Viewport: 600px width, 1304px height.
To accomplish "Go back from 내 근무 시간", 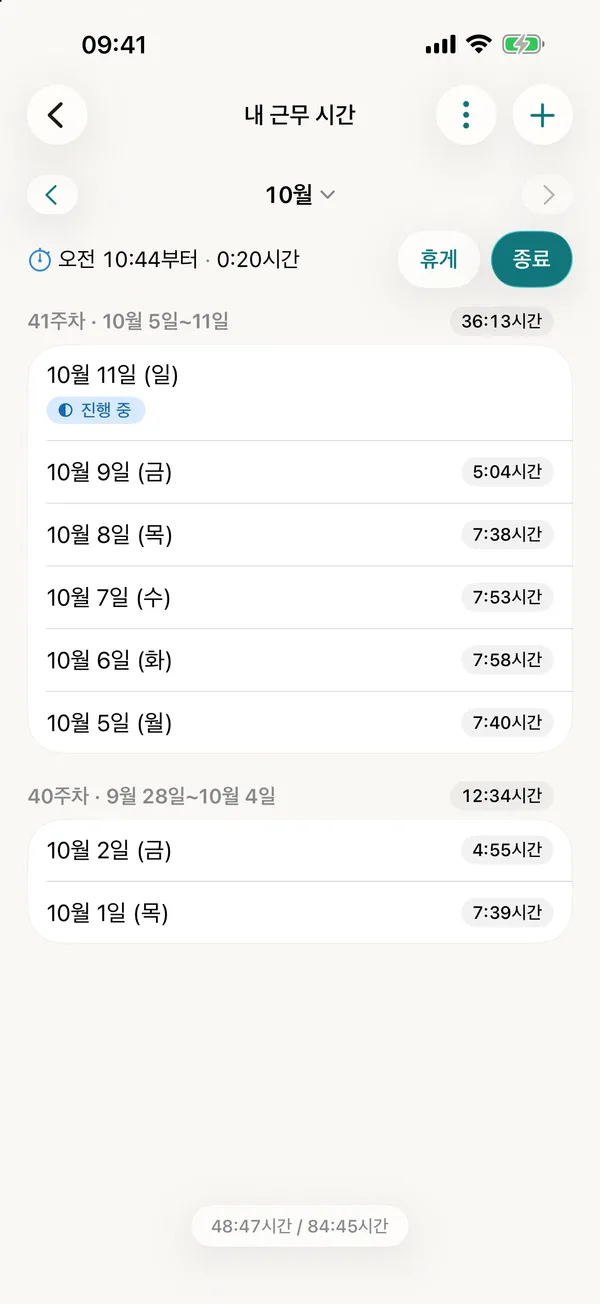I will (57, 115).
